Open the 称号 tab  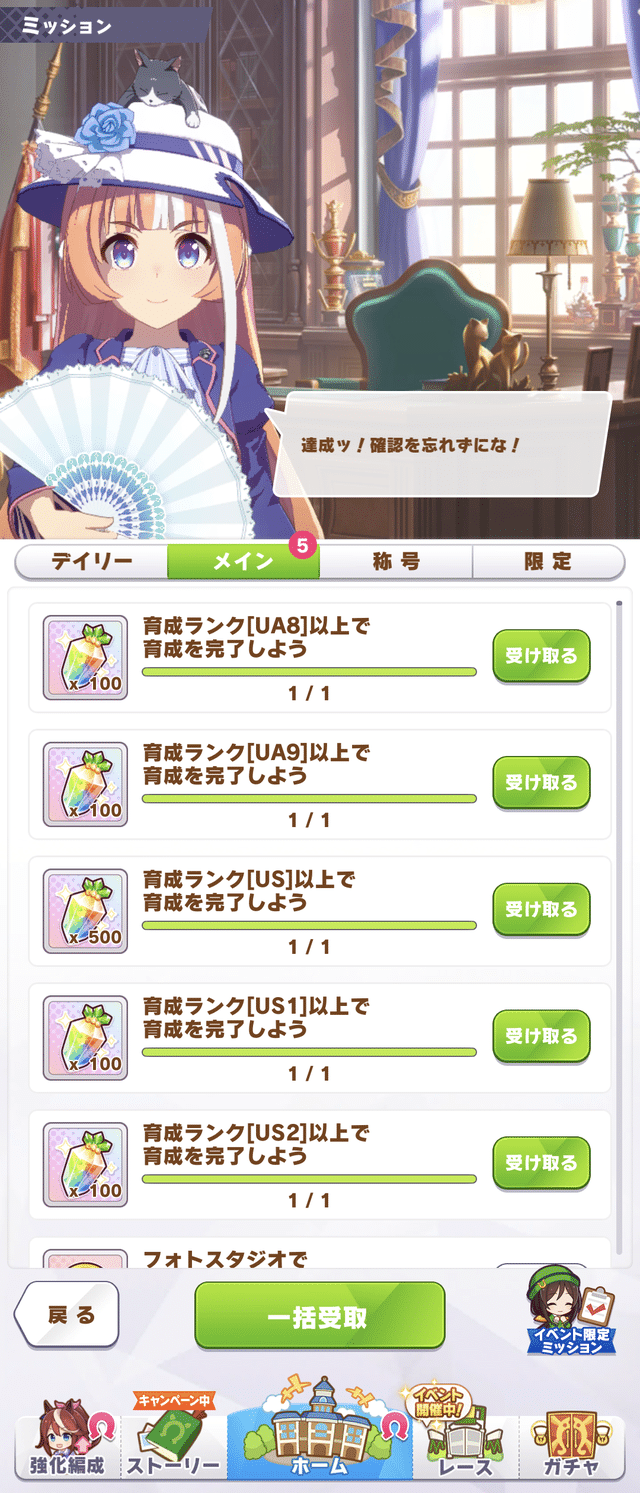pos(396,562)
